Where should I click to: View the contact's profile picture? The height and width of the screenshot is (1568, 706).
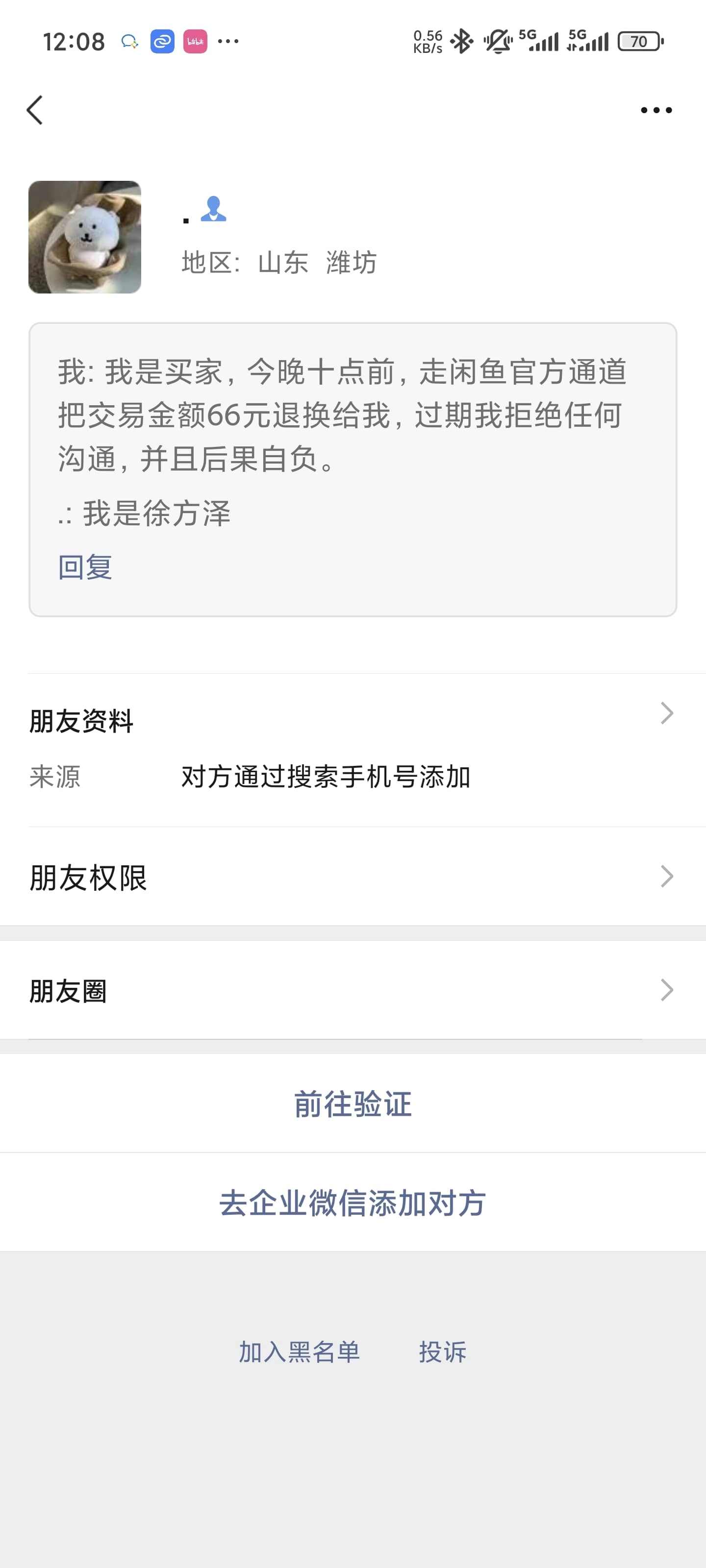coord(85,237)
